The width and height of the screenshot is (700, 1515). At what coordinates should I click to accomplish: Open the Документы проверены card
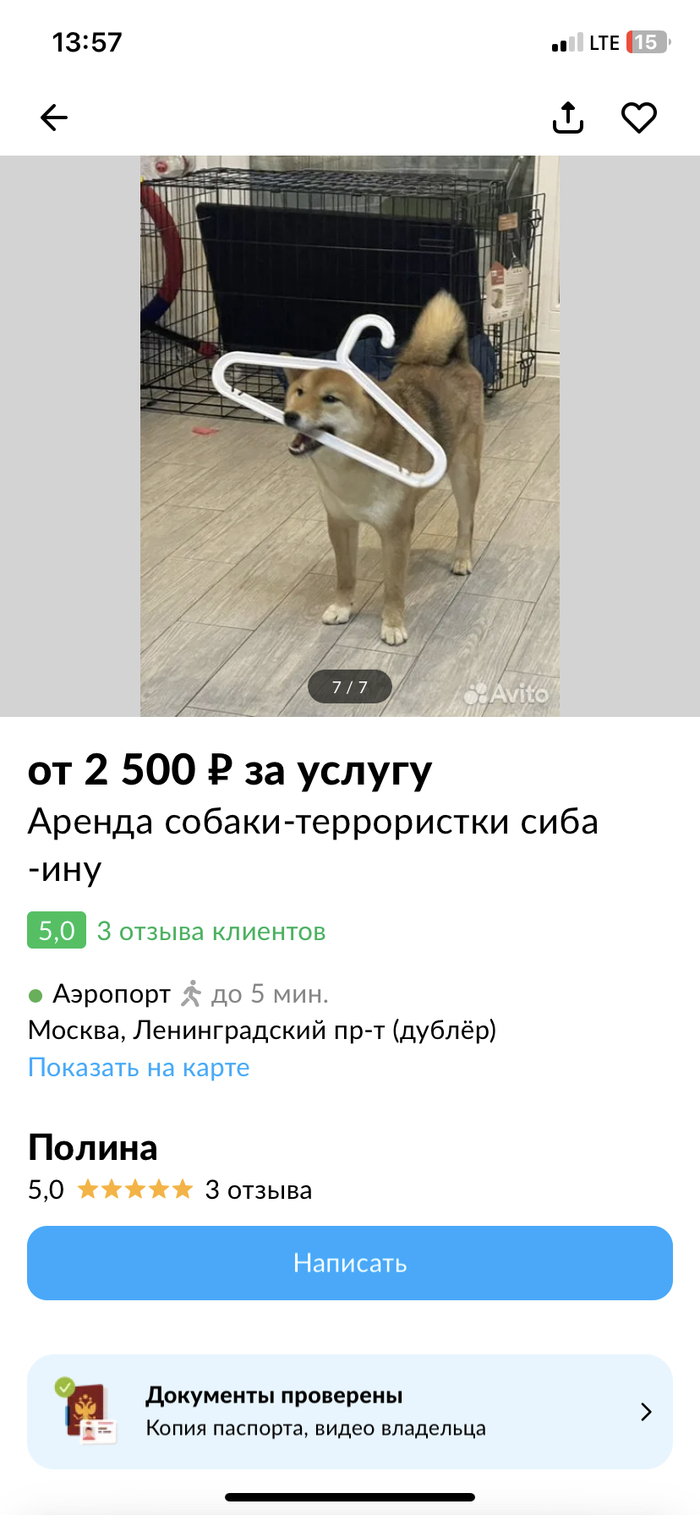pyautogui.click(x=350, y=1411)
